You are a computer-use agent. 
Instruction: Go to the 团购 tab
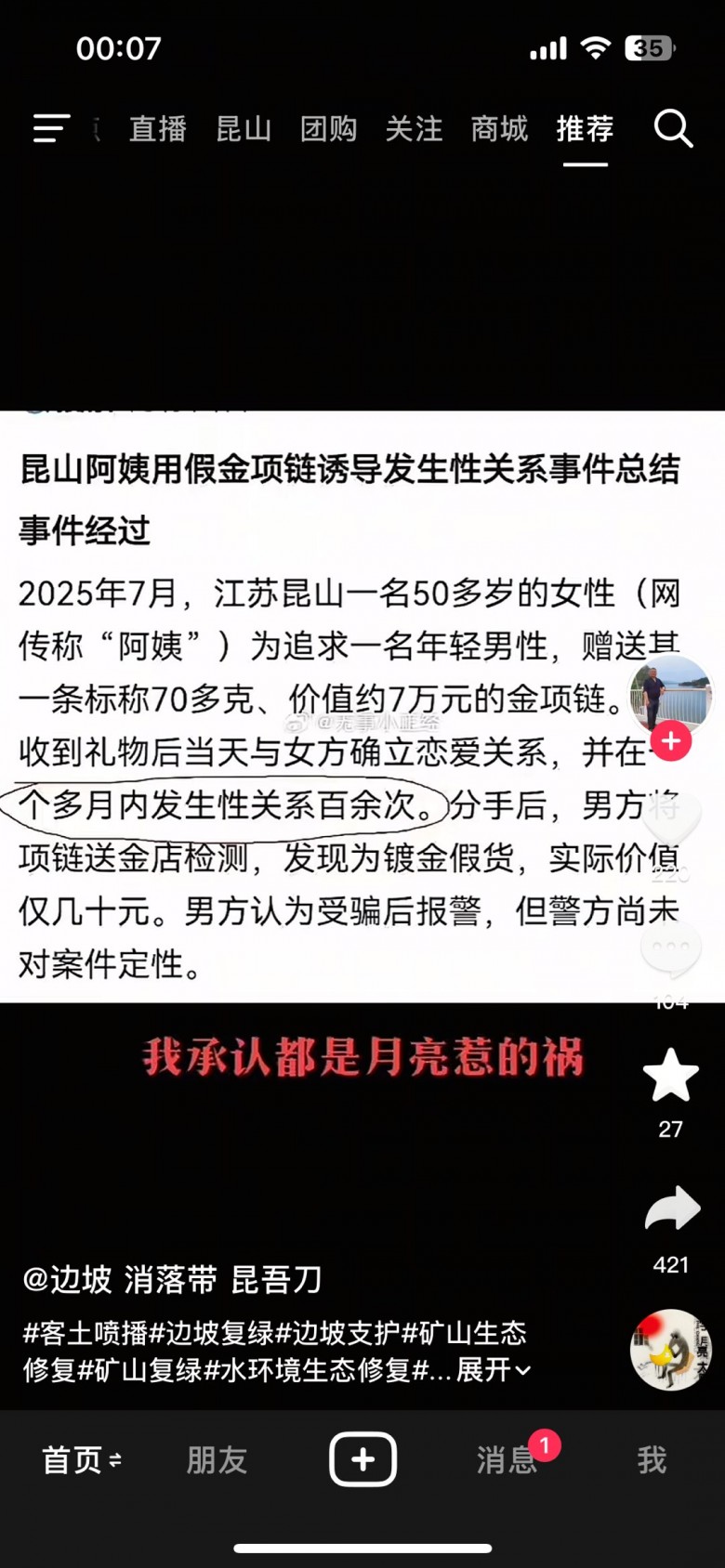[x=329, y=128]
